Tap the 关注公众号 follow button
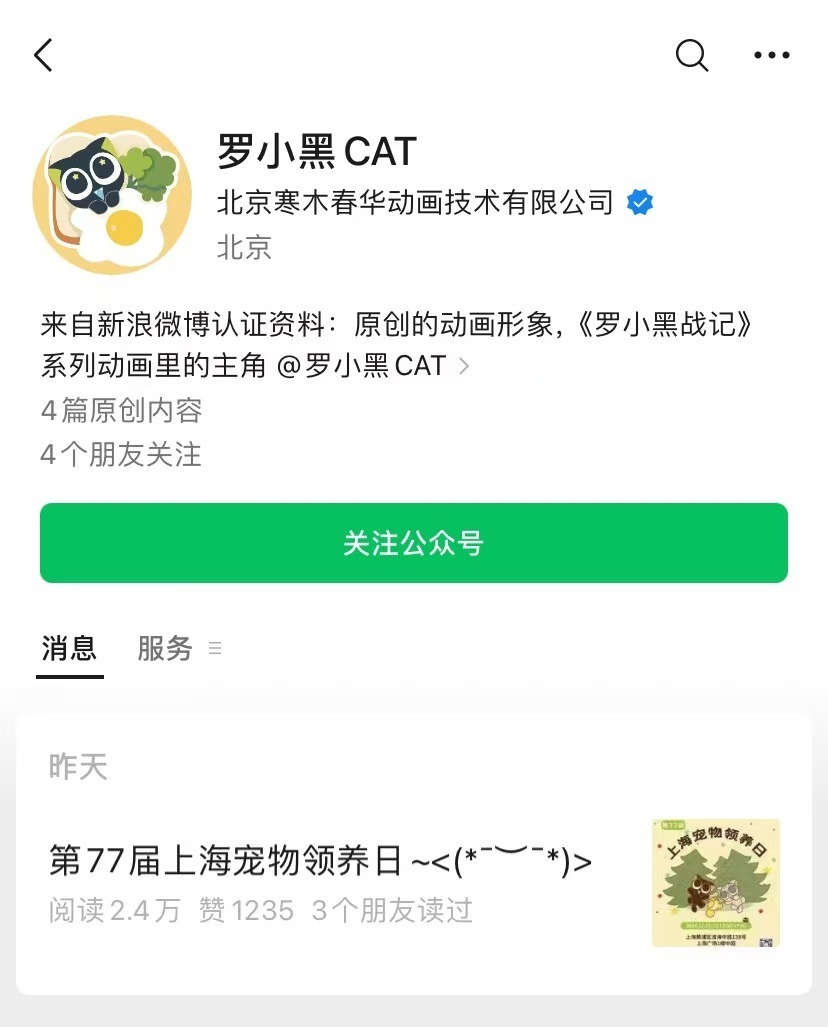The width and height of the screenshot is (828, 1027). [x=413, y=543]
